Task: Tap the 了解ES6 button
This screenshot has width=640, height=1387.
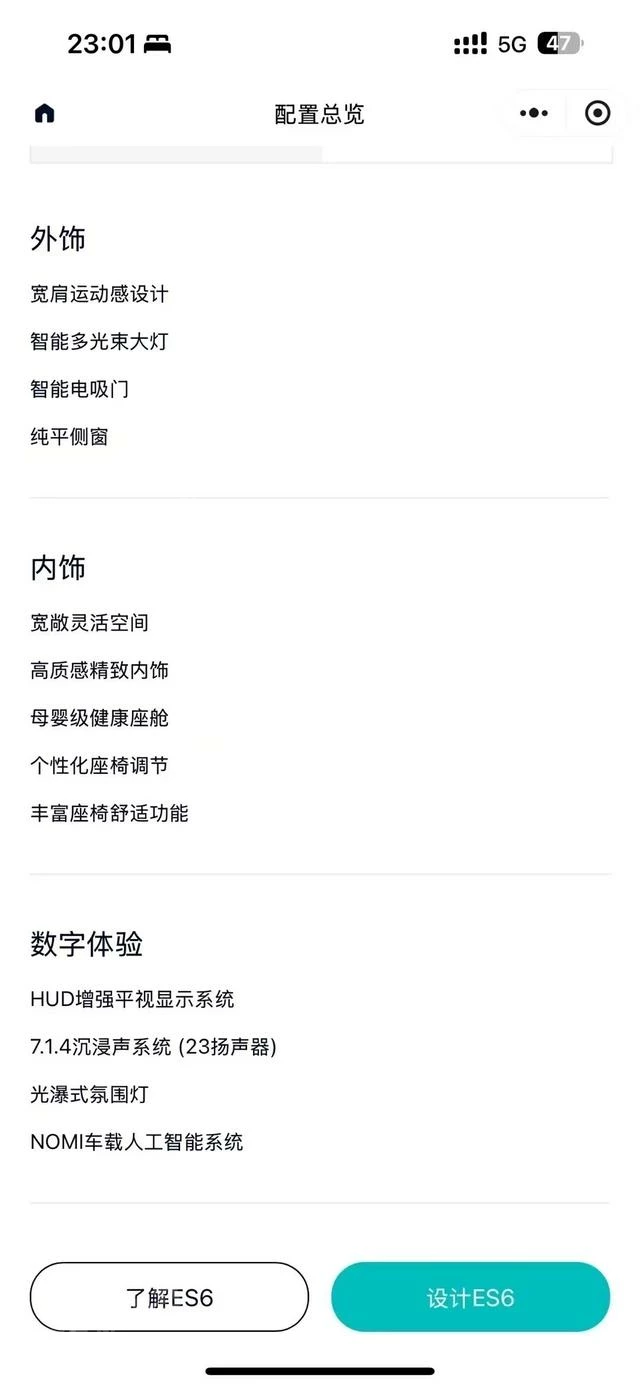Action: pos(169,1297)
